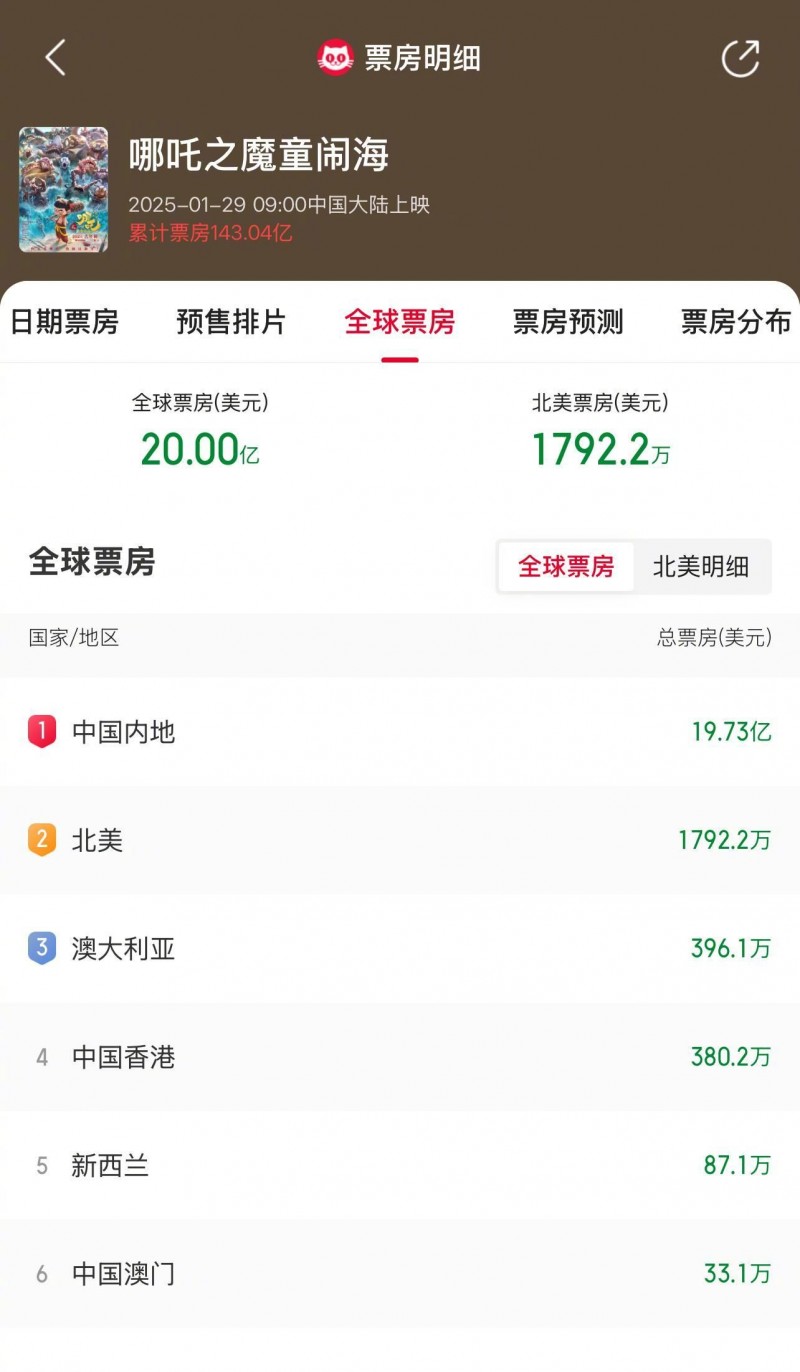Click the back arrow at top left

(x=53, y=59)
